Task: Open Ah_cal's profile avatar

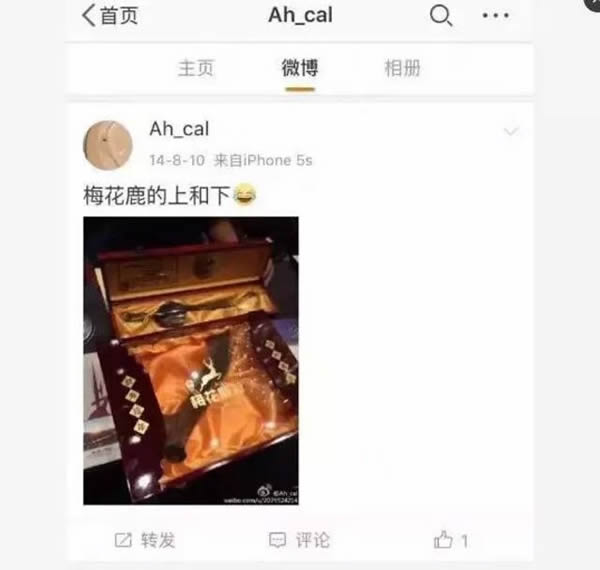Action: tap(108, 143)
